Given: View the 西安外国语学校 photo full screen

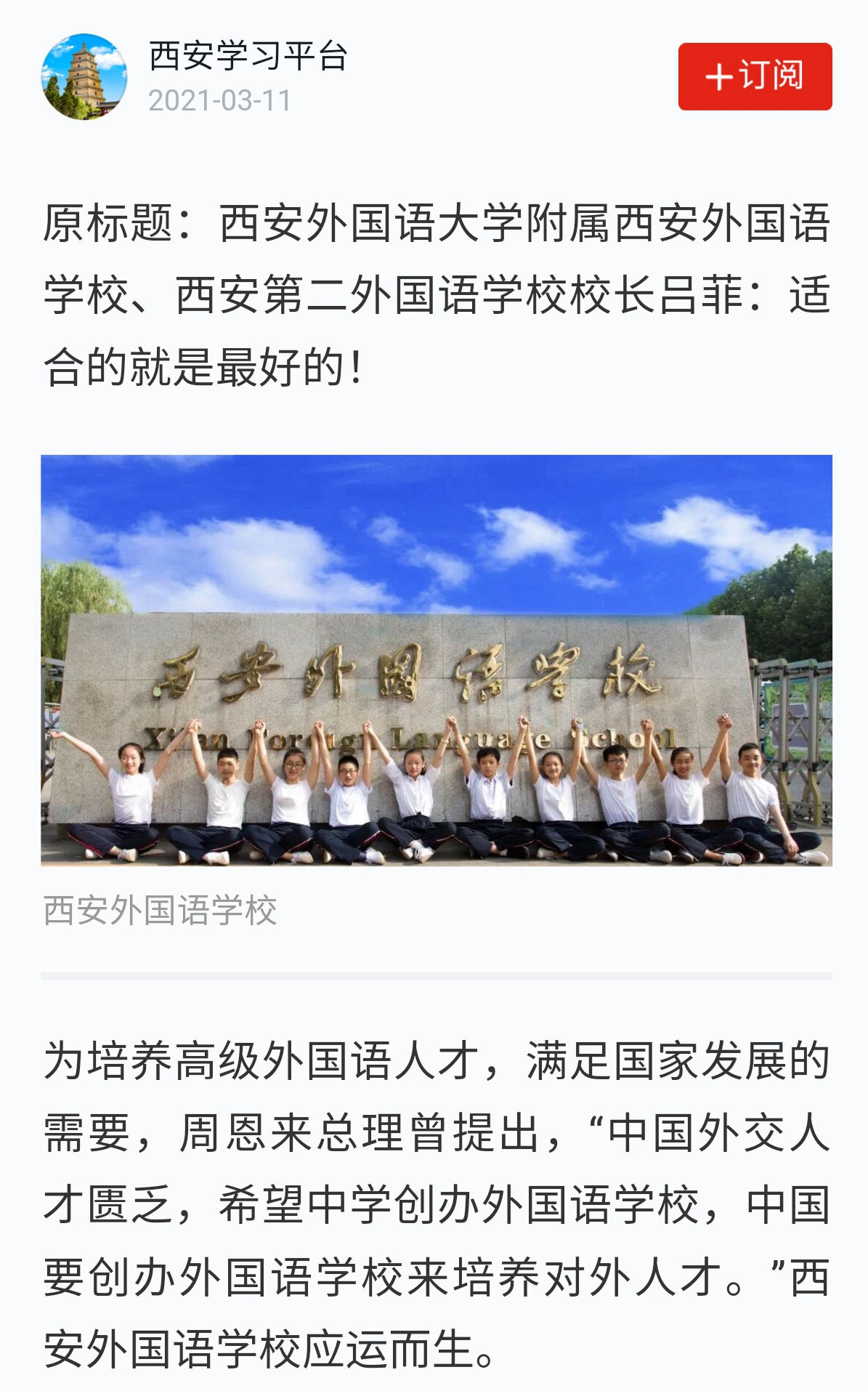Looking at the screenshot, I should 436,660.
